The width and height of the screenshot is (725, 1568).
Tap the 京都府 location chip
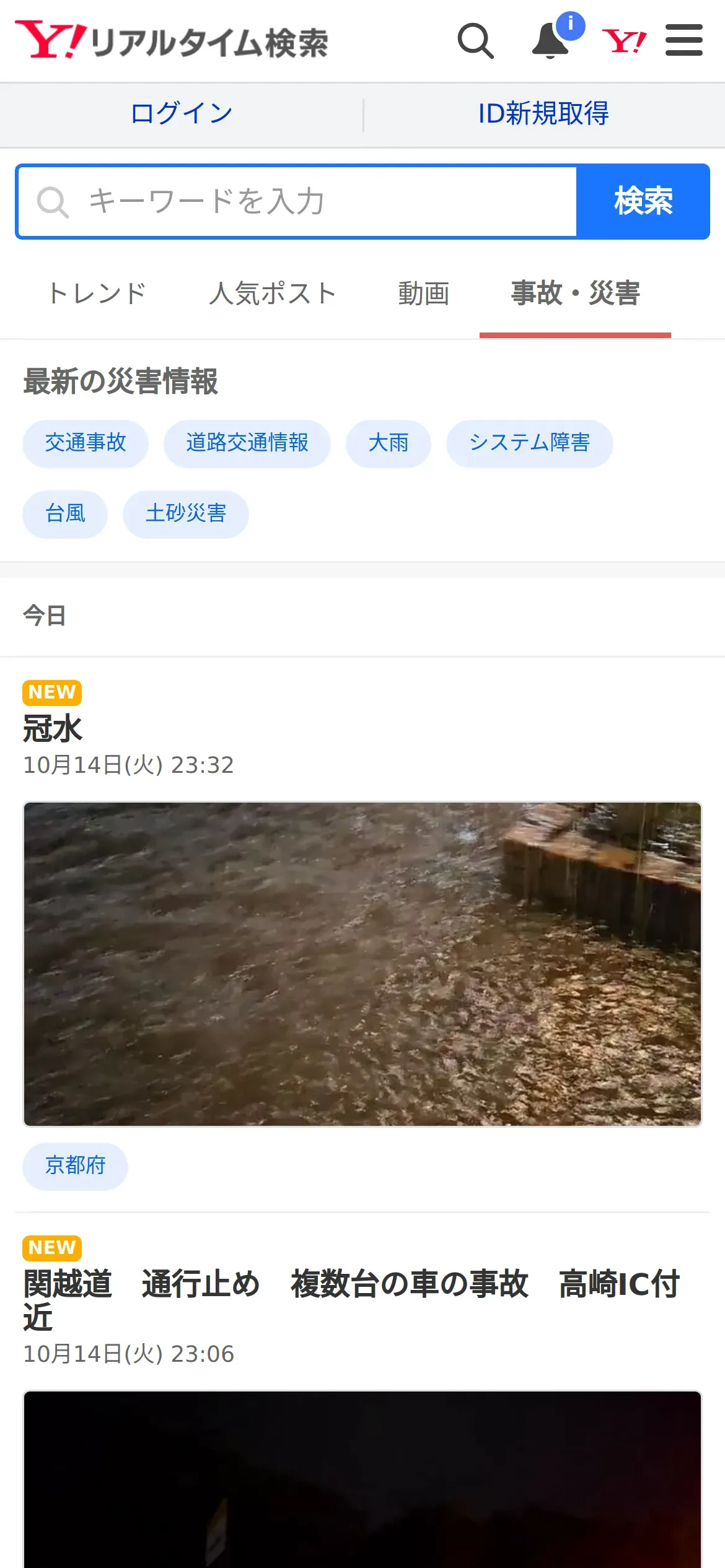(75, 1166)
